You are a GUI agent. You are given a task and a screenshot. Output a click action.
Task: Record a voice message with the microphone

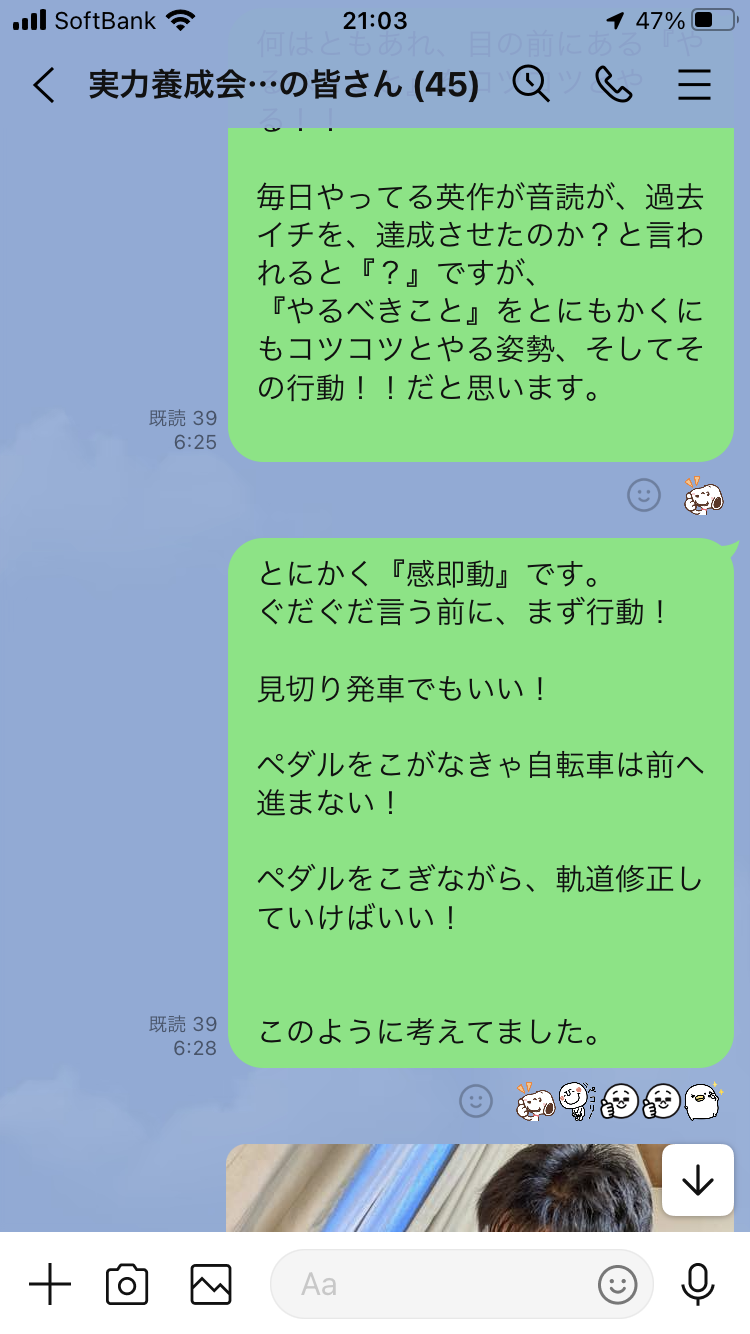pos(698,1284)
